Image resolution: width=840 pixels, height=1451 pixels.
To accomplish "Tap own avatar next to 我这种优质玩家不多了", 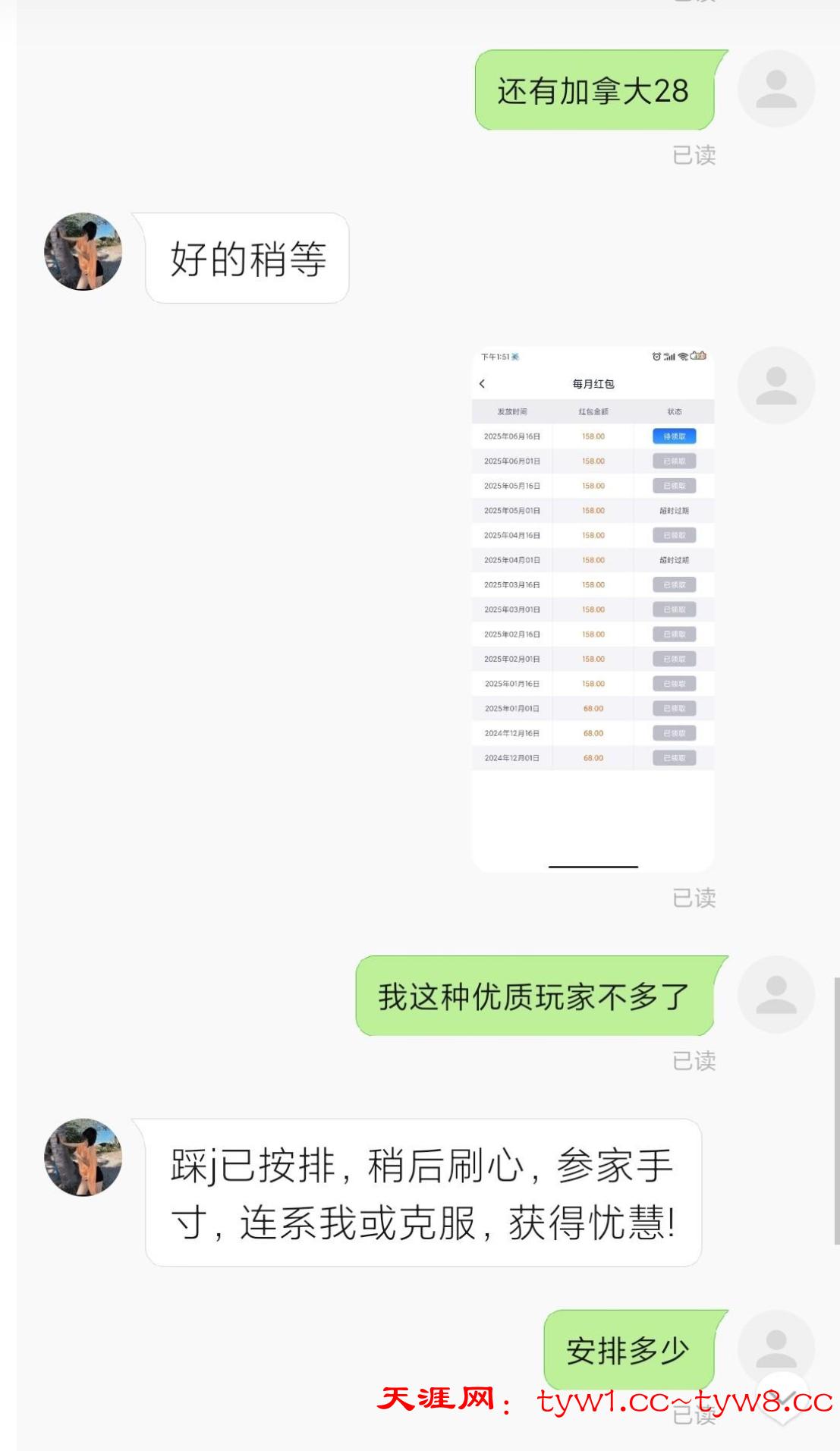I will tap(776, 995).
